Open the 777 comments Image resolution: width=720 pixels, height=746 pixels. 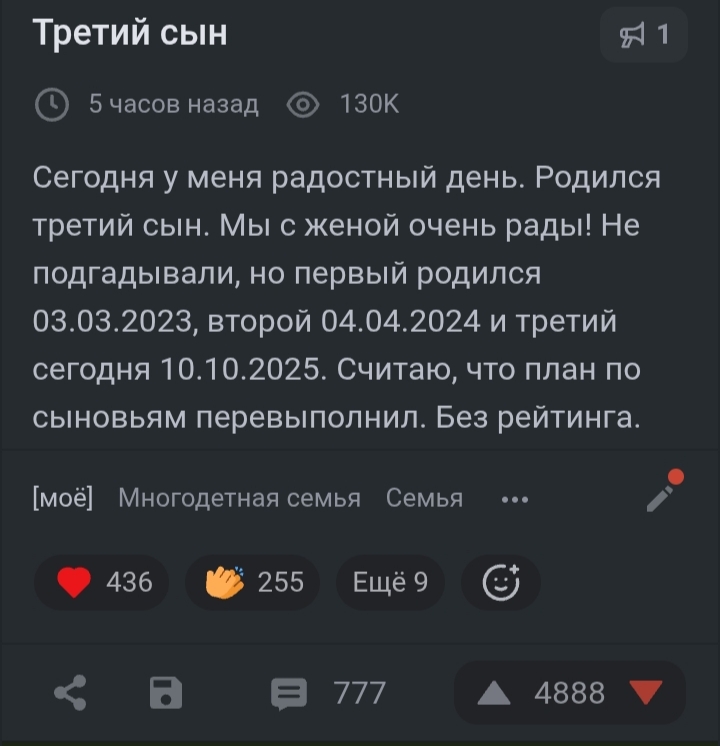tap(329, 692)
